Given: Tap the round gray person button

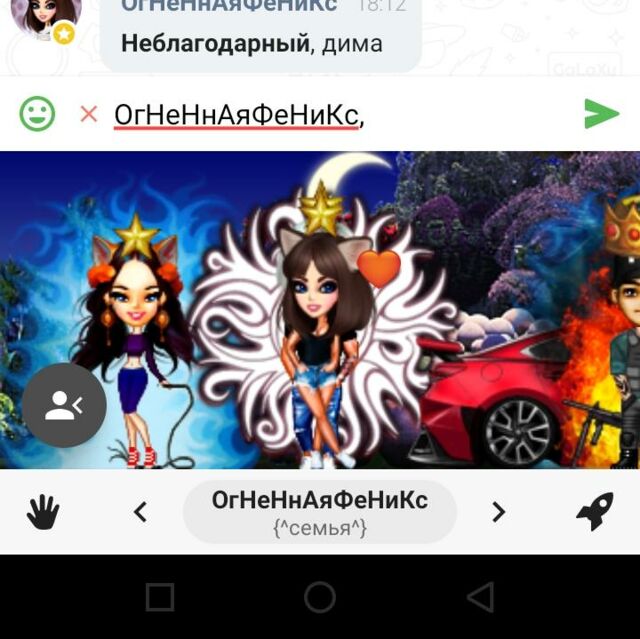Looking at the screenshot, I should pyautogui.click(x=64, y=405).
